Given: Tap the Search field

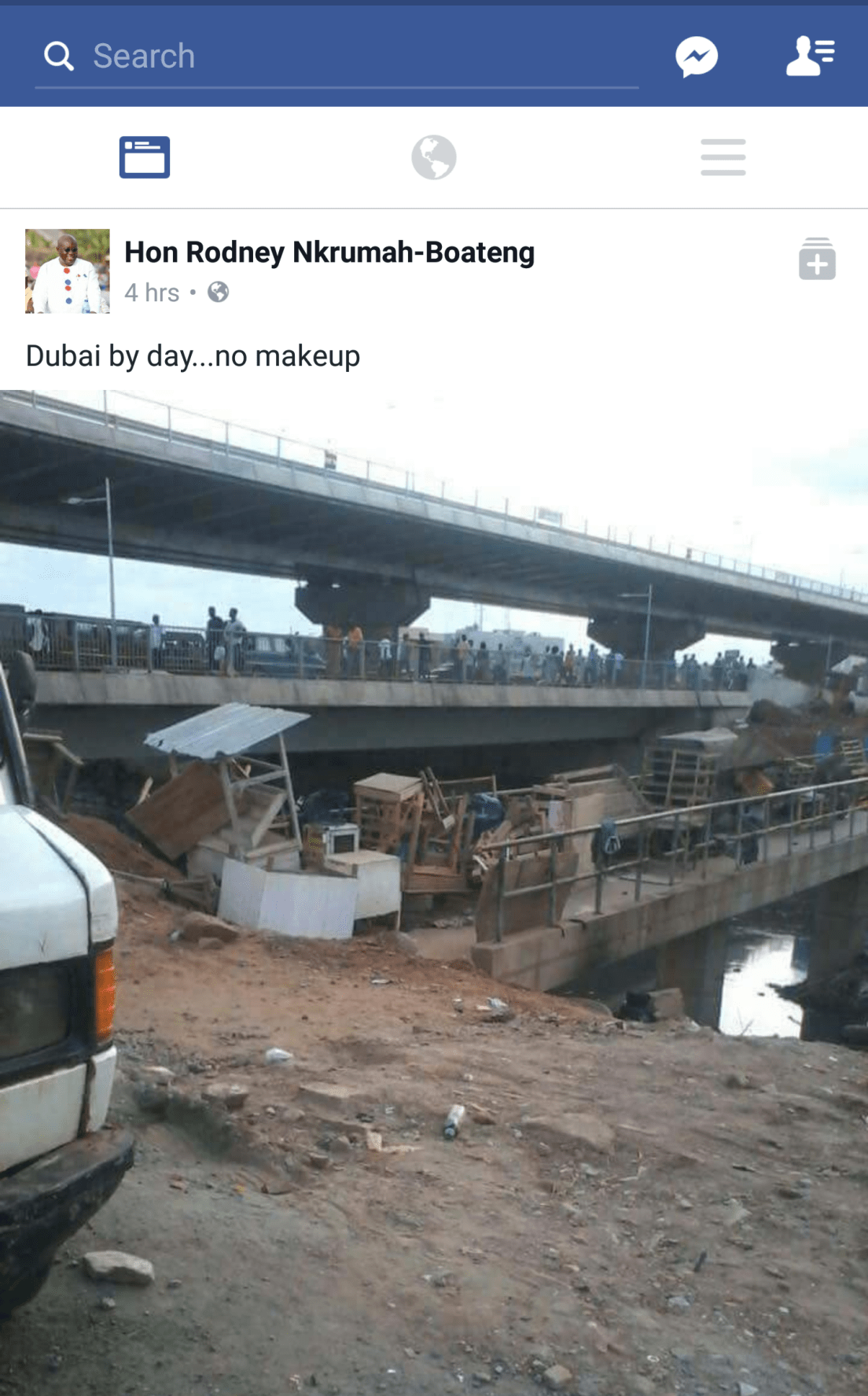Looking at the screenshot, I should point(338,57).
